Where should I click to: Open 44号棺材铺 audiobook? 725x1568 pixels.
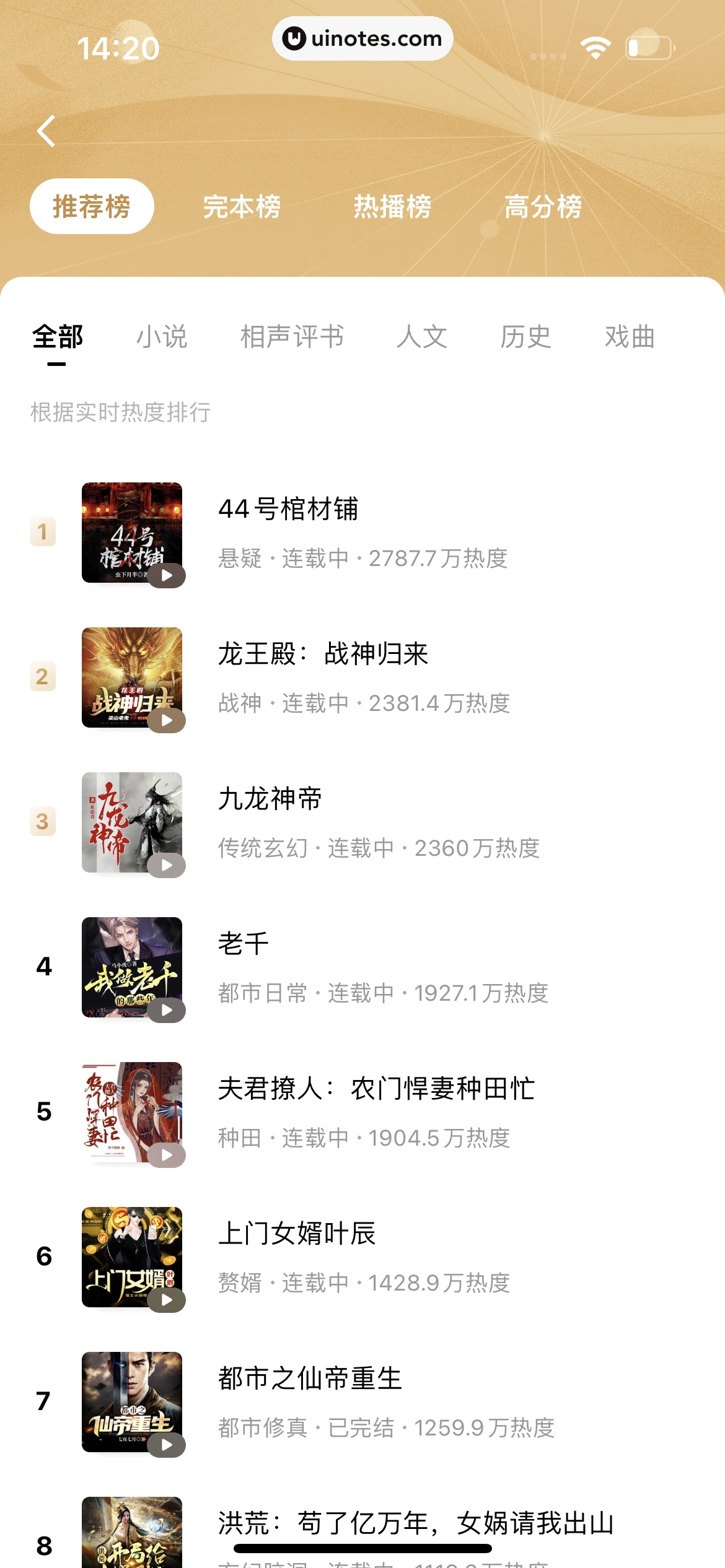289,510
